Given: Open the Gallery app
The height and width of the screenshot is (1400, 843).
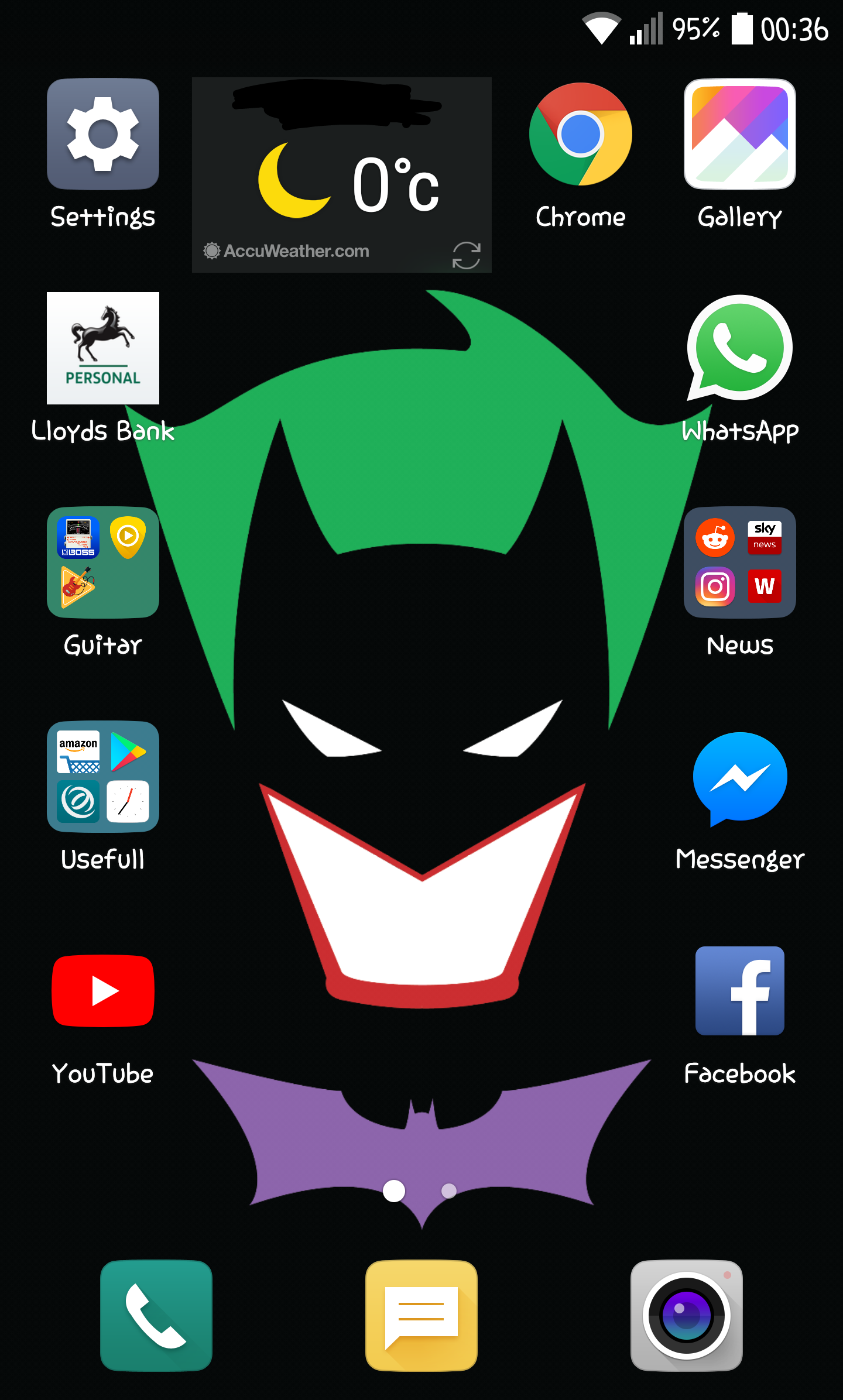Looking at the screenshot, I should pos(739,135).
